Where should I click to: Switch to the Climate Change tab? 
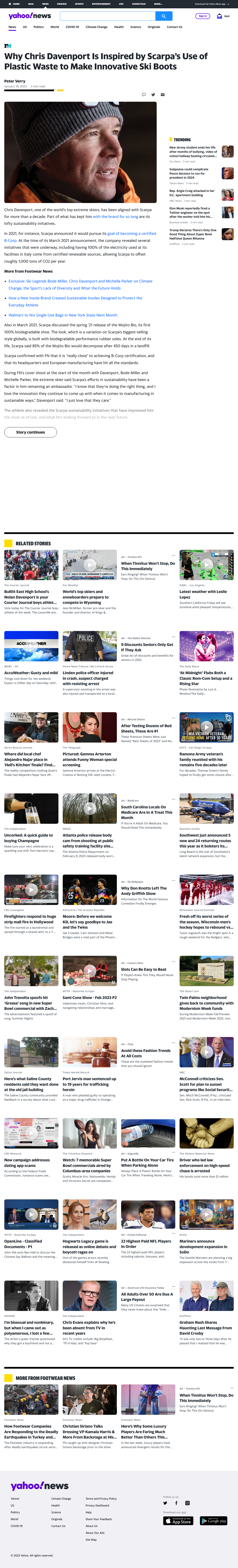pyautogui.click(x=97, y=27)
